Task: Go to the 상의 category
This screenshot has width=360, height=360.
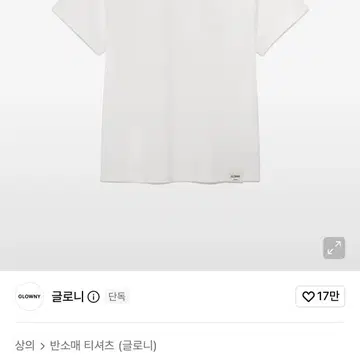Action: coord(25,345)
